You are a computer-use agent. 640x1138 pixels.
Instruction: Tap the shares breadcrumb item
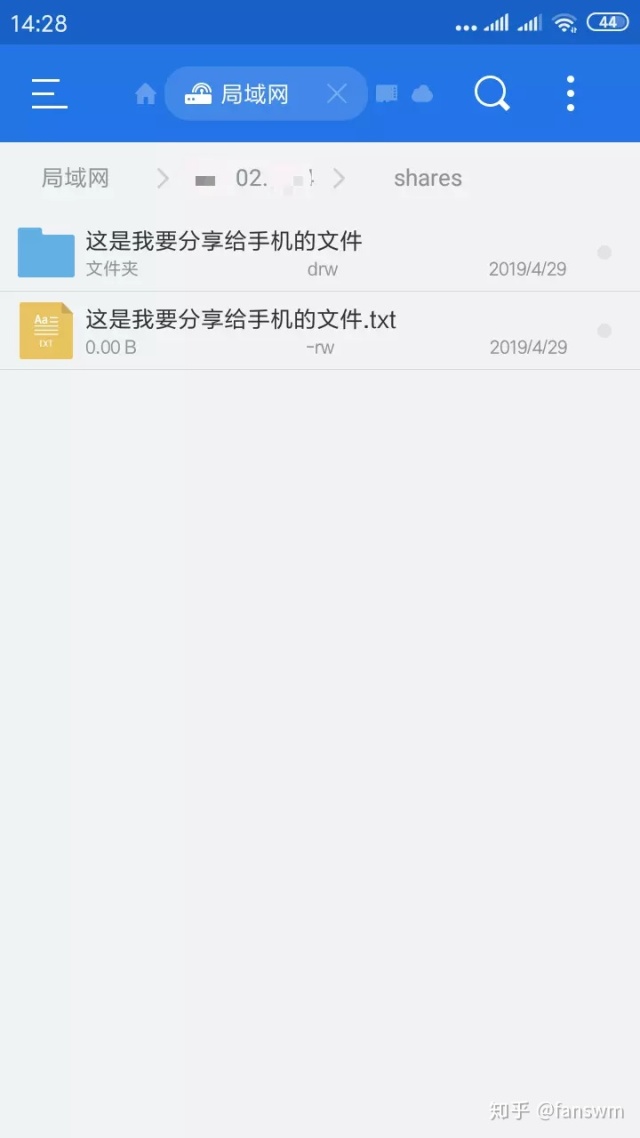pos(427,179)
